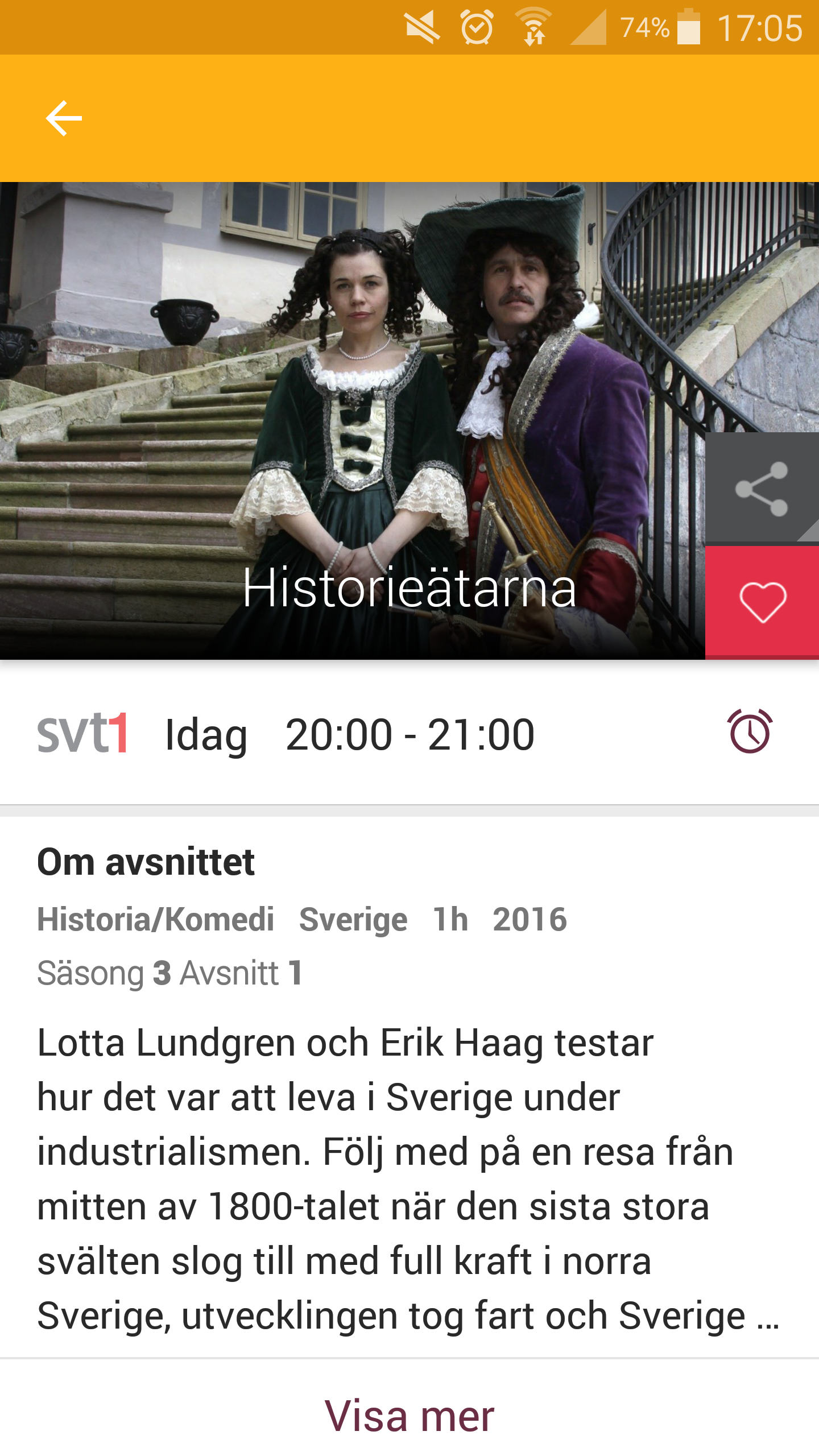Add Historieätarna to favorites with heart

click(762, 602)
